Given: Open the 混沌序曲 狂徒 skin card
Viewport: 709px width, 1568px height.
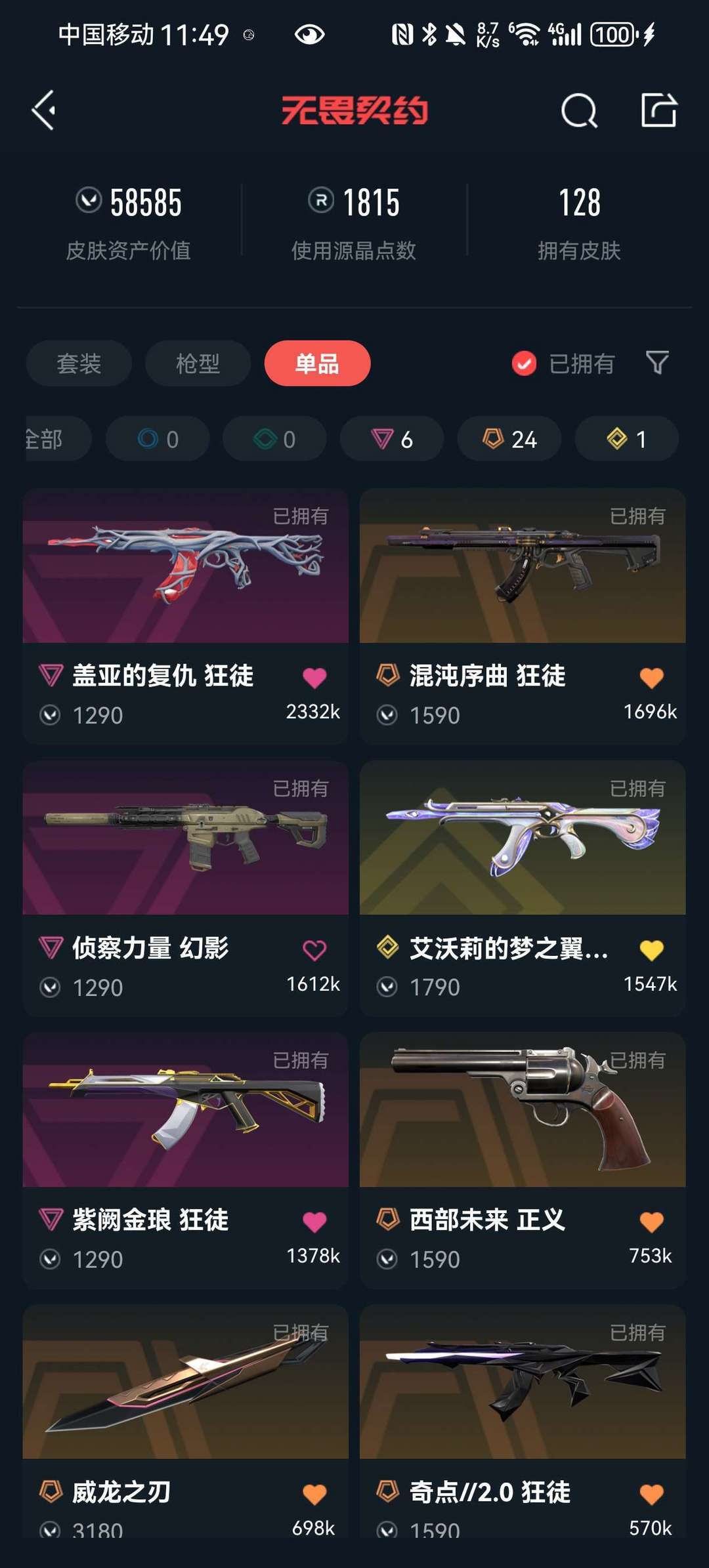Looking at the screenshot, I should pyautogui.click(x=523, y=616).
